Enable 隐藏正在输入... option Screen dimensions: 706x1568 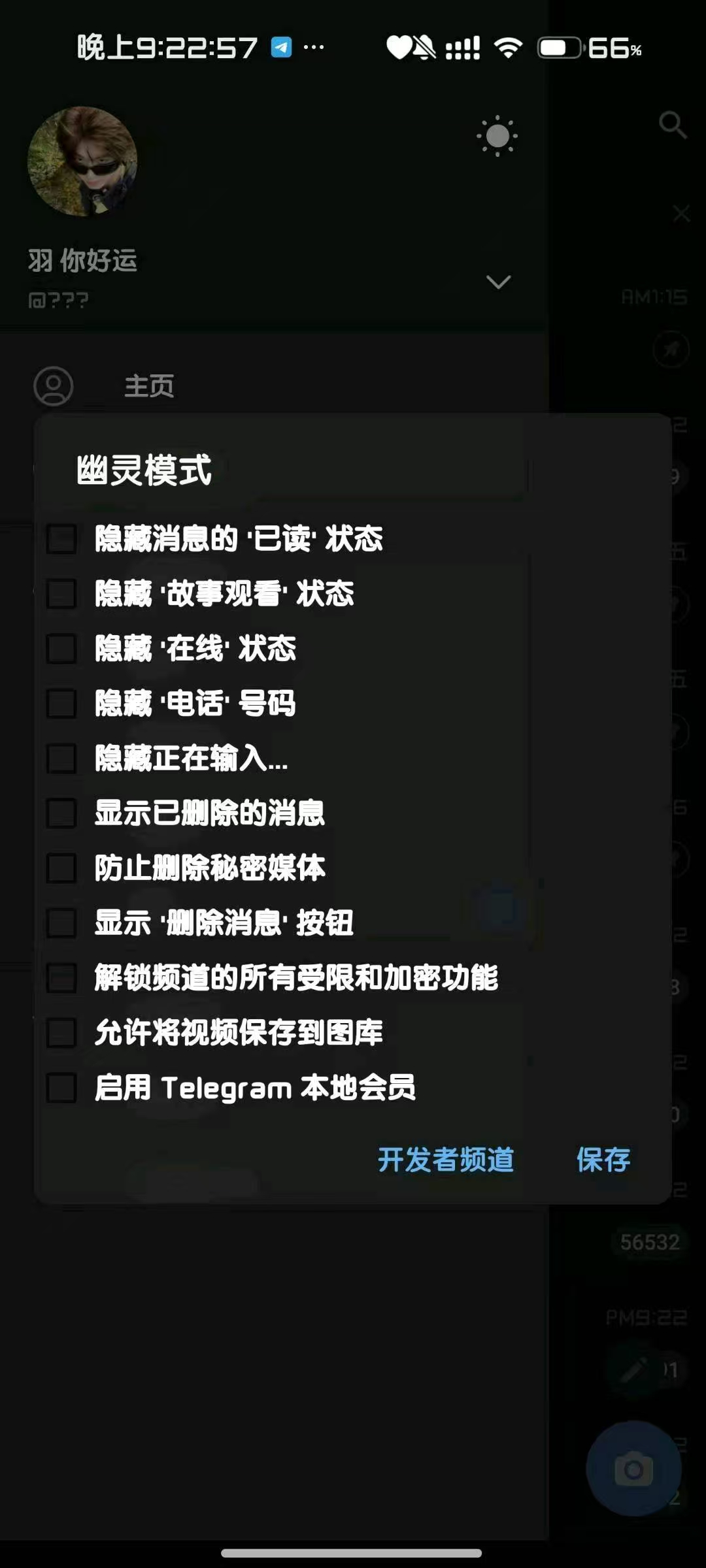point(62,759)
